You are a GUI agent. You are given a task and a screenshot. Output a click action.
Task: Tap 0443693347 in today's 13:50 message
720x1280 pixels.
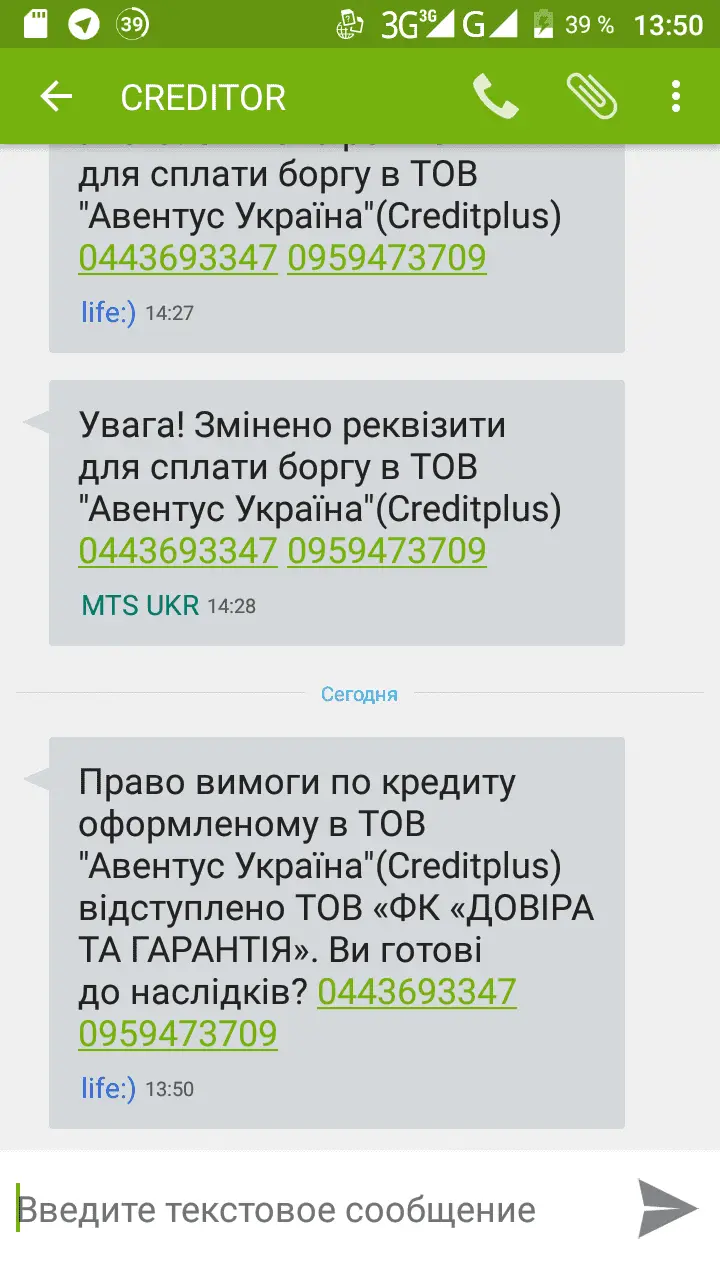[x=417, y=992]
